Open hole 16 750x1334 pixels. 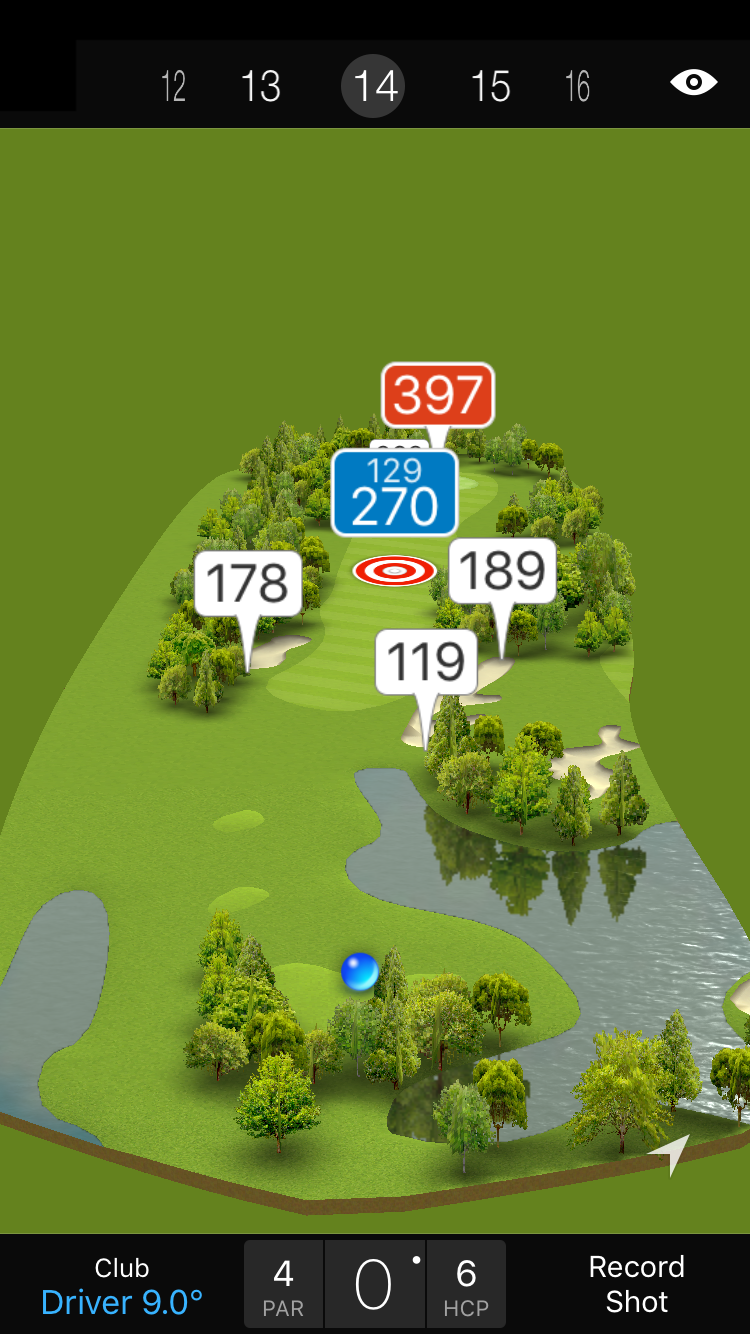click(577, 87)
